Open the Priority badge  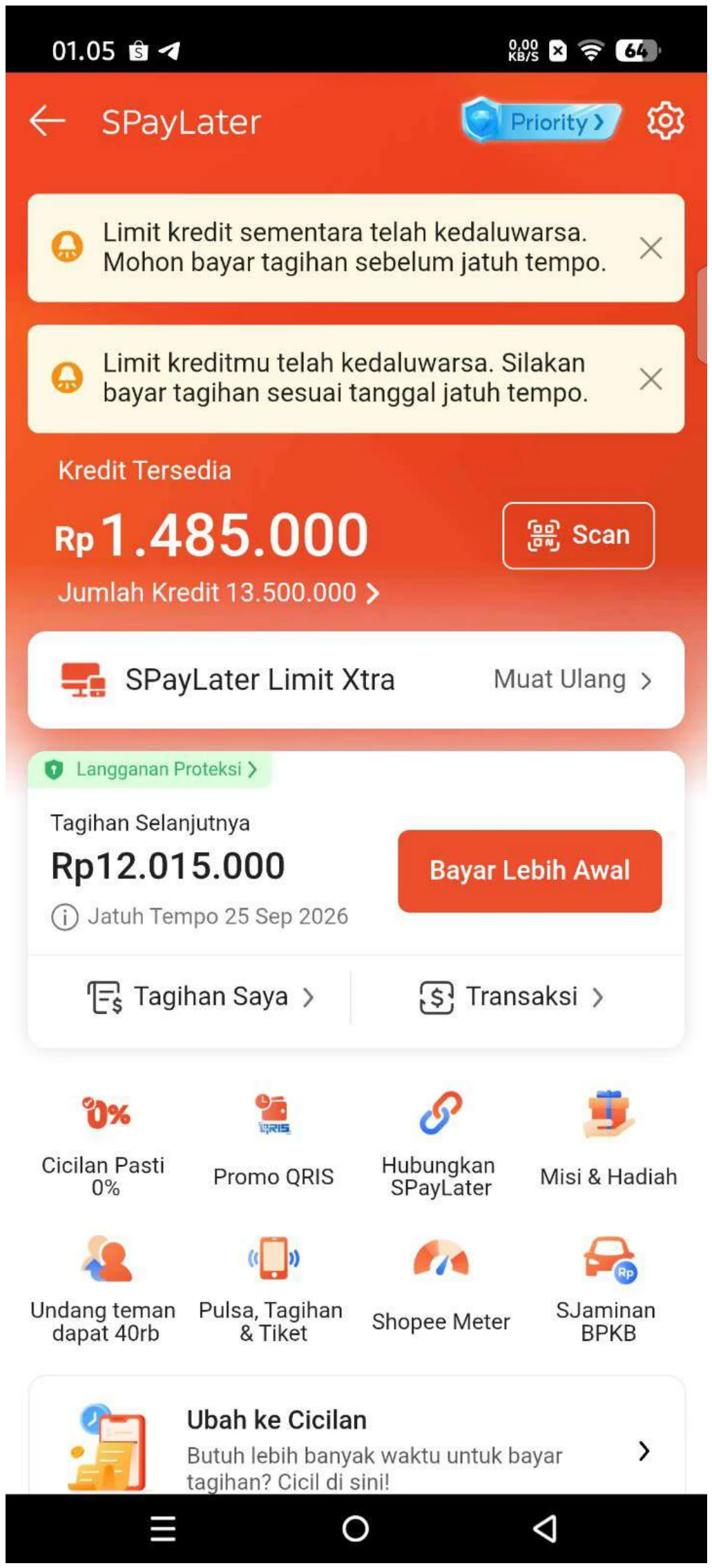[x=541, y=121]
